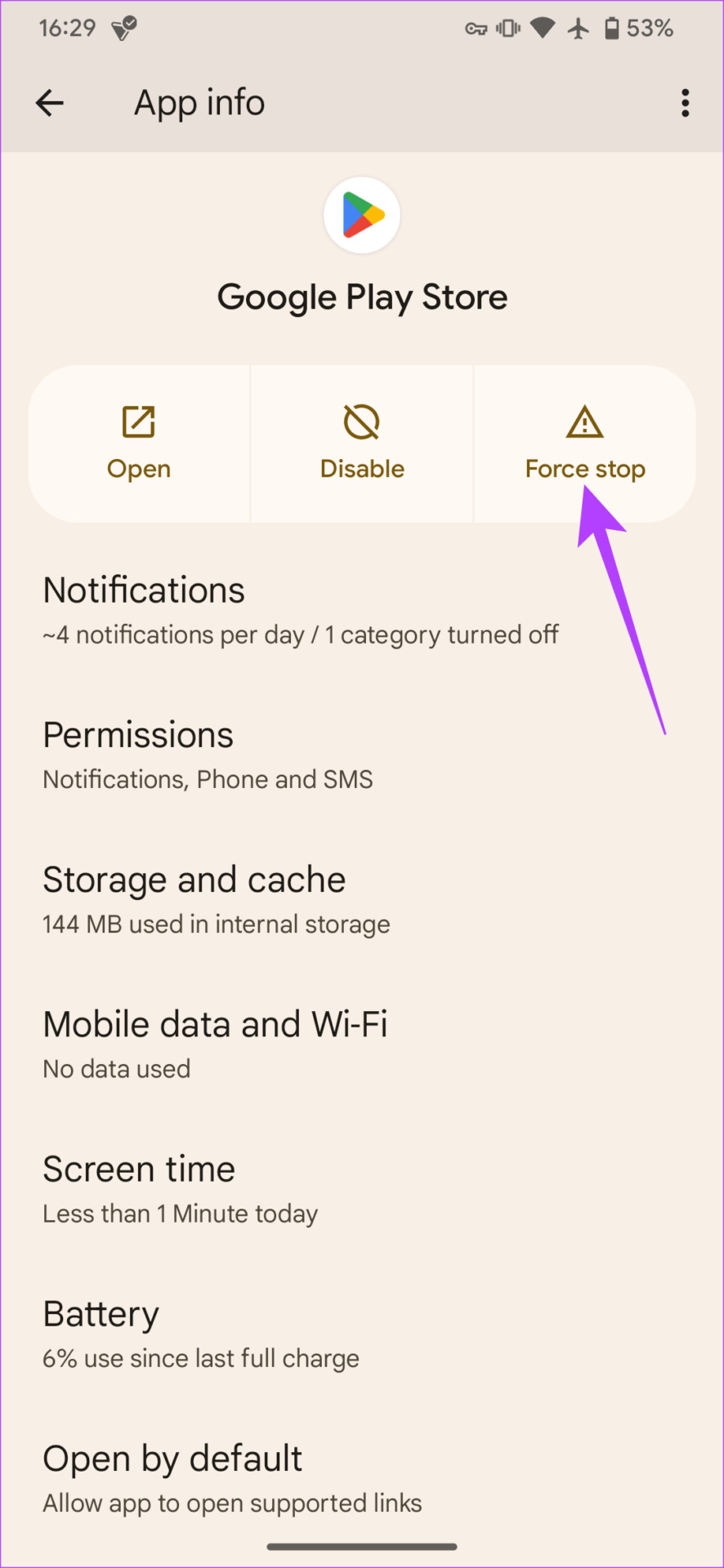View Battery usage for this app
The height and width of the screenshot is (1568, 724).
[x=362, y=1334]
